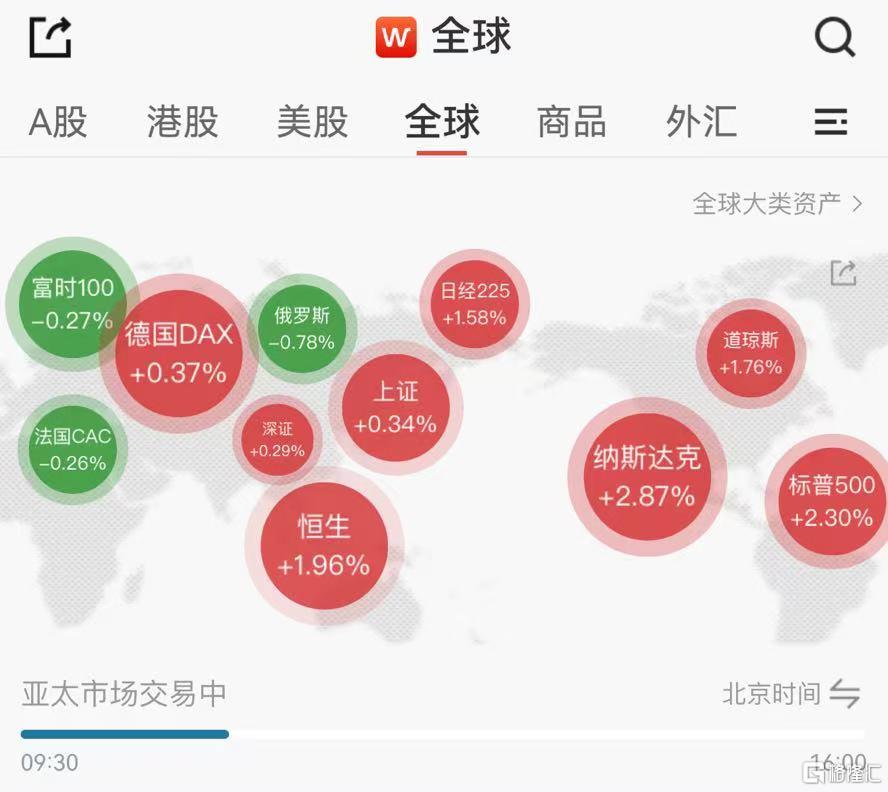
Task: Open the 标普500 index bubble
Action: (x=830, y=500)
